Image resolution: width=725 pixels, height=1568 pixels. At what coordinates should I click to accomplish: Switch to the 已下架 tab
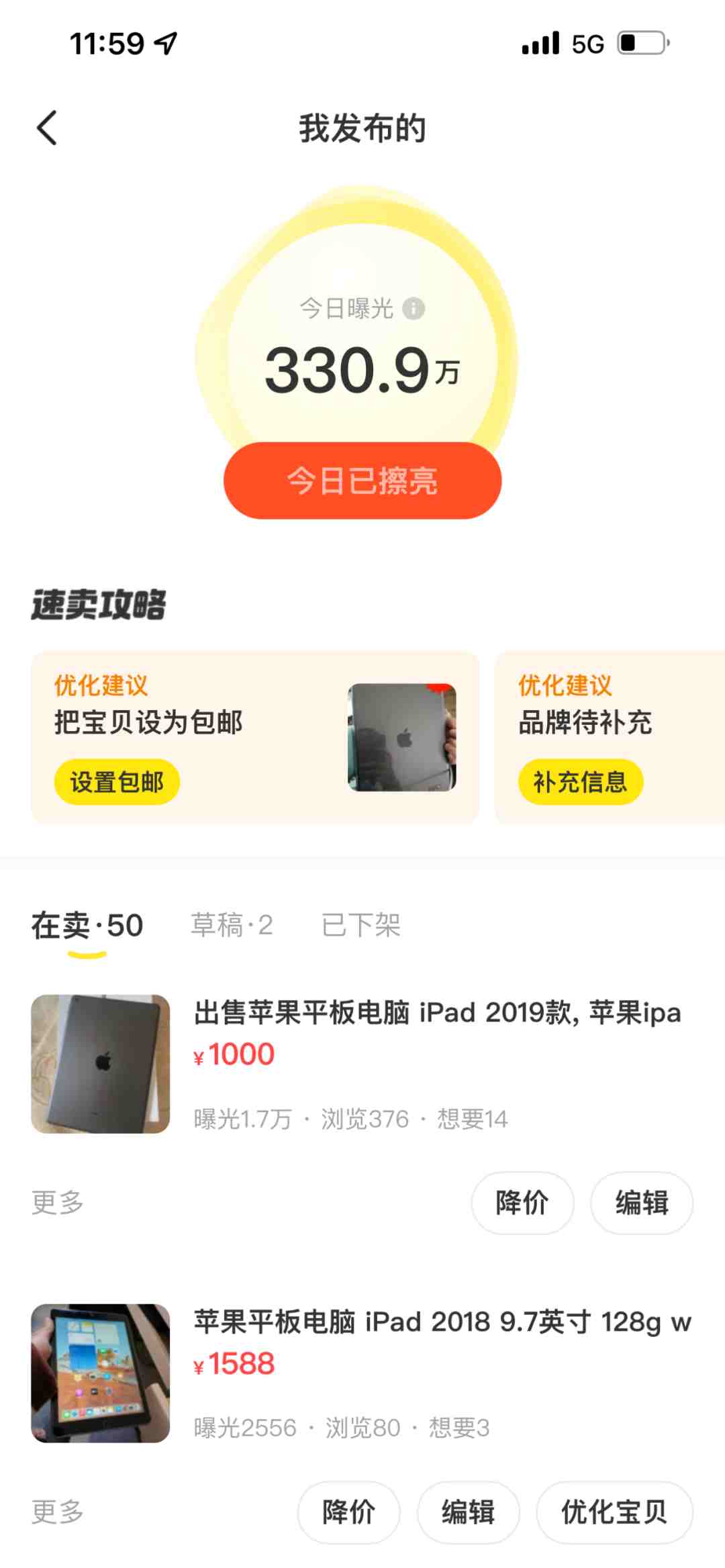(360, 926)
